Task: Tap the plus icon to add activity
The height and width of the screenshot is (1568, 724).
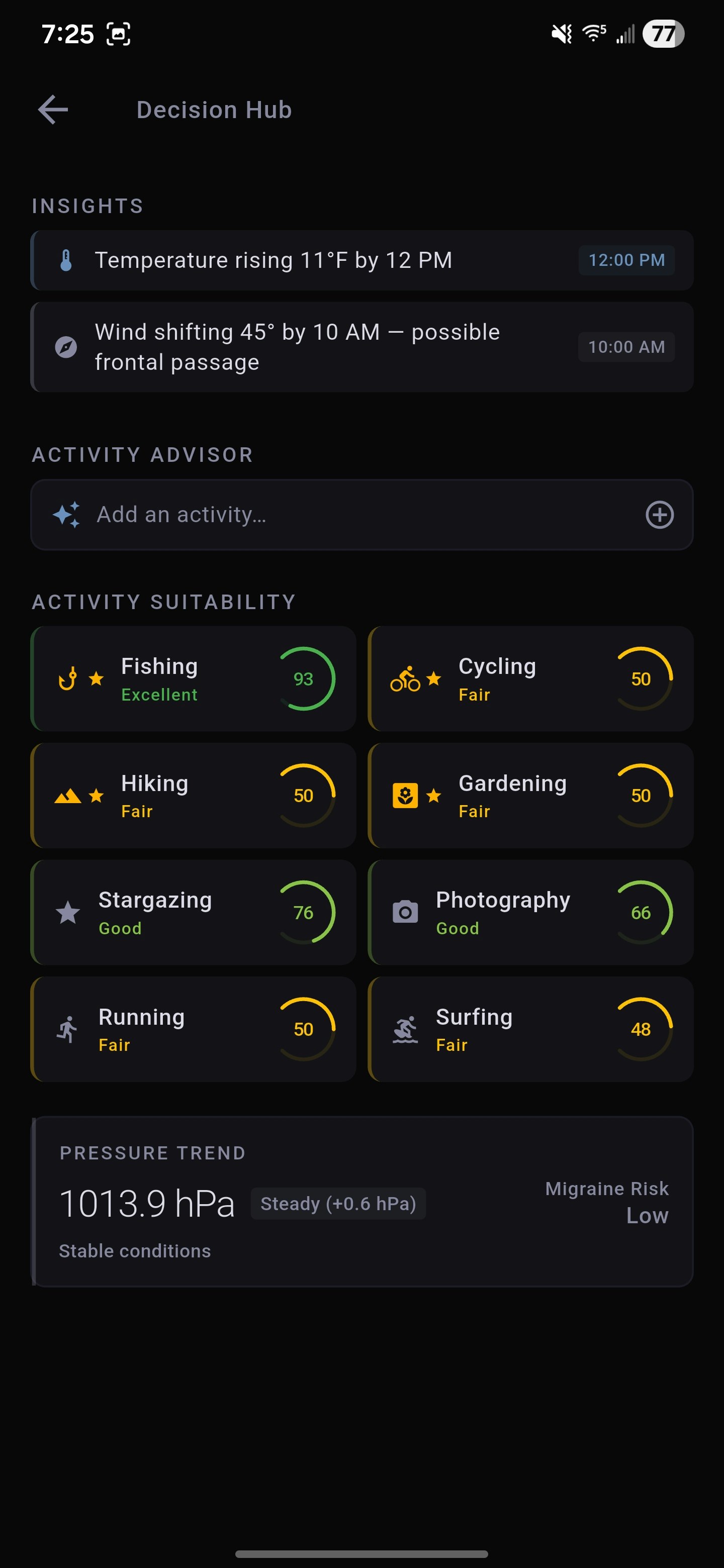Action: coord(659,515)
